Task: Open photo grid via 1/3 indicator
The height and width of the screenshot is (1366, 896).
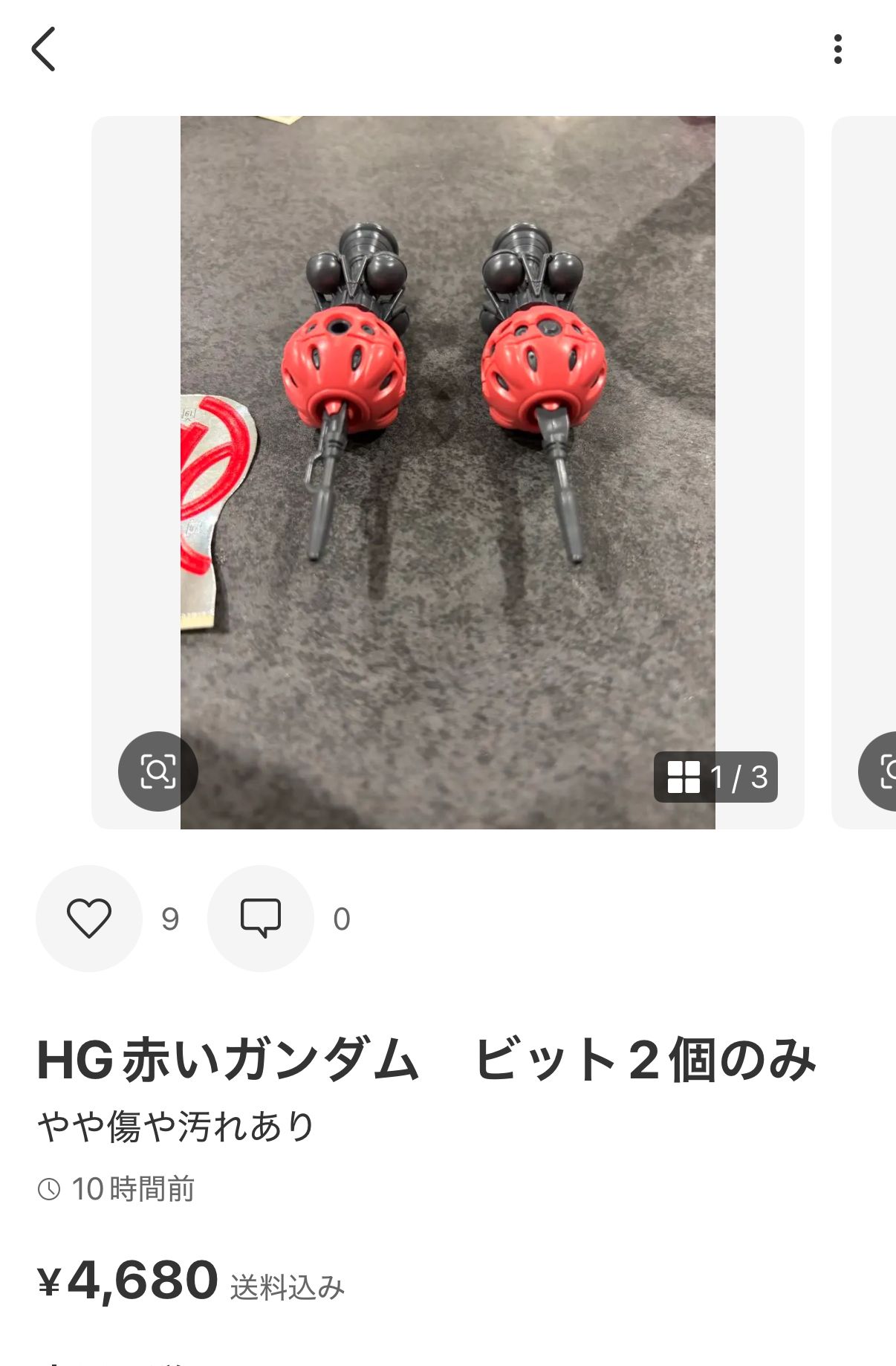Action: coord(715,777)
